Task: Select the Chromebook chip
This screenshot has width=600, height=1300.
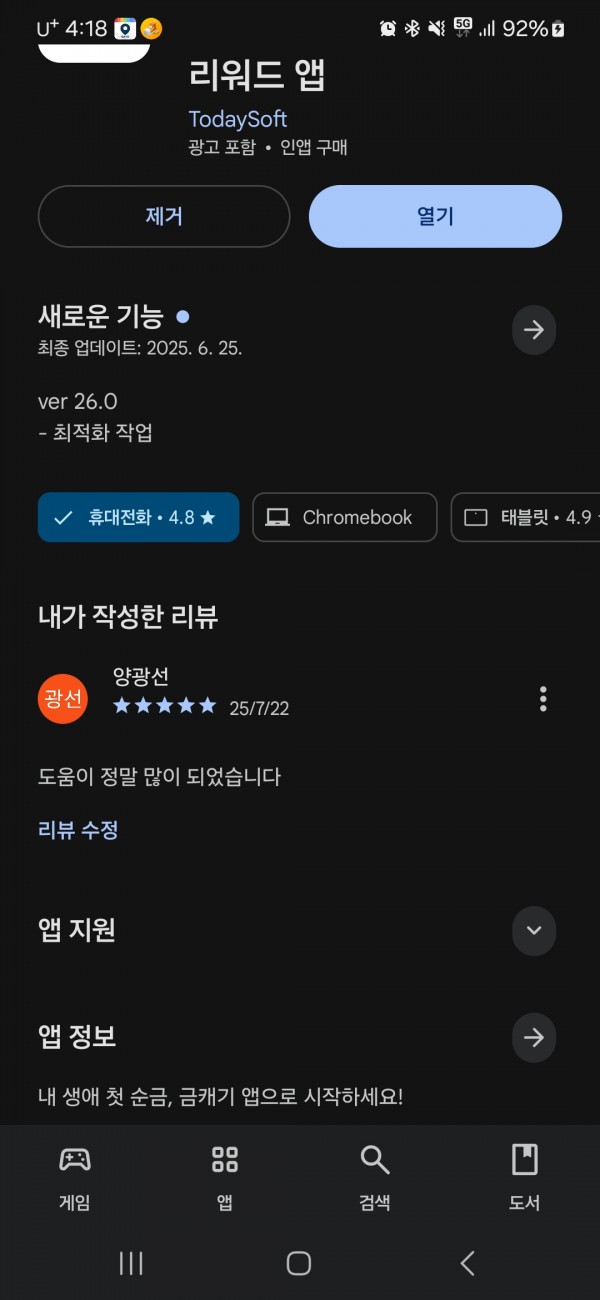Action: (345, 517)
